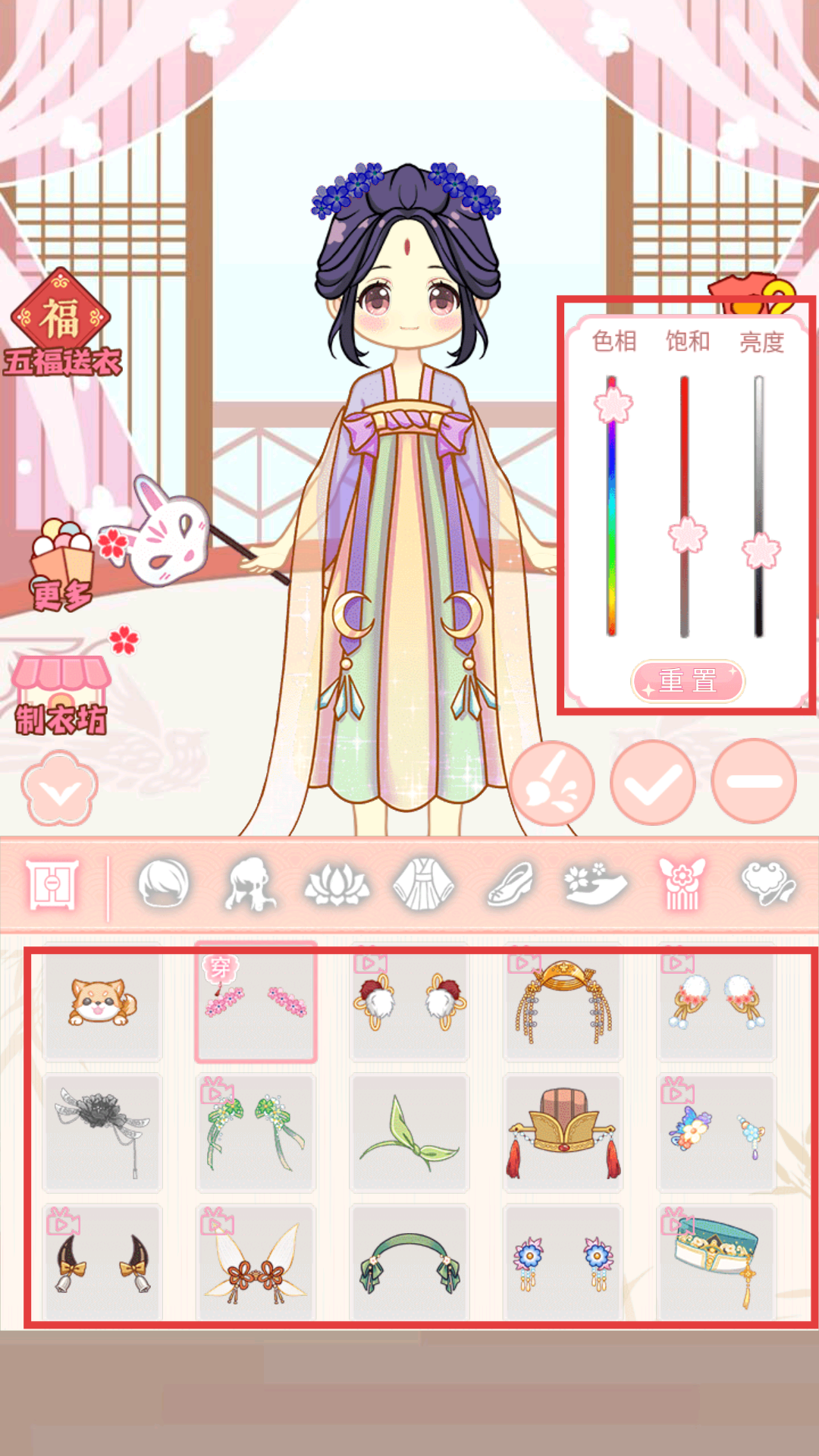Remove the item with the minus button
This screenshot has width=819, height=1456.
(754, 782)
